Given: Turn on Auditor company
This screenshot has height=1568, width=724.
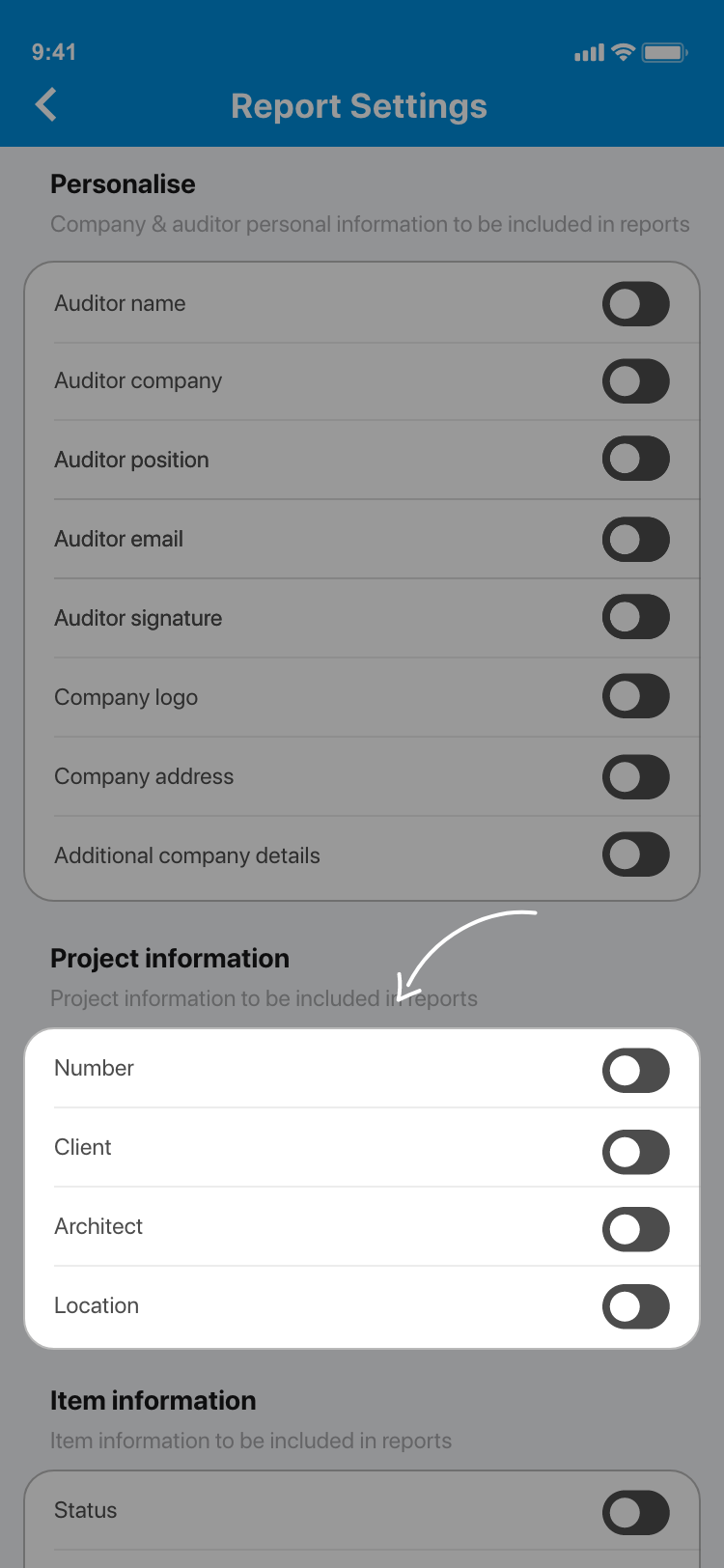Looking at the screenshot, I should (635, 381).
